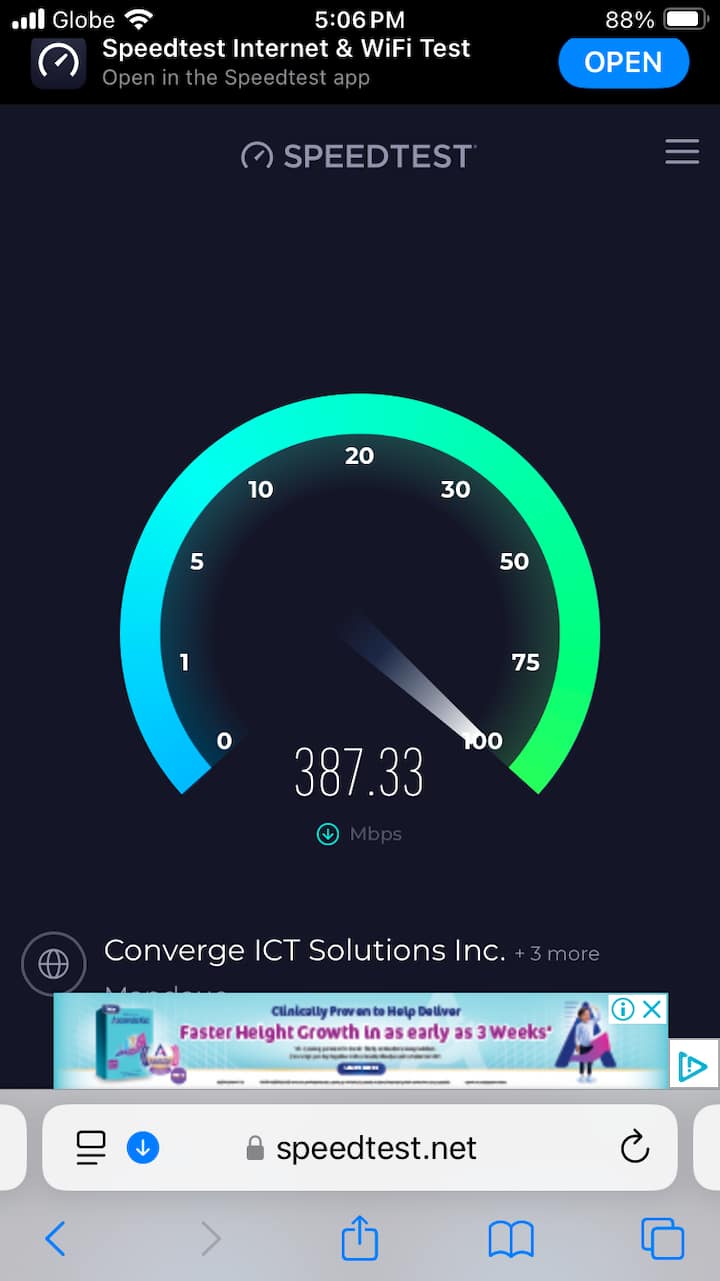Share this page
This screenshot has height=1281, width=720.
coord(360,1240)
